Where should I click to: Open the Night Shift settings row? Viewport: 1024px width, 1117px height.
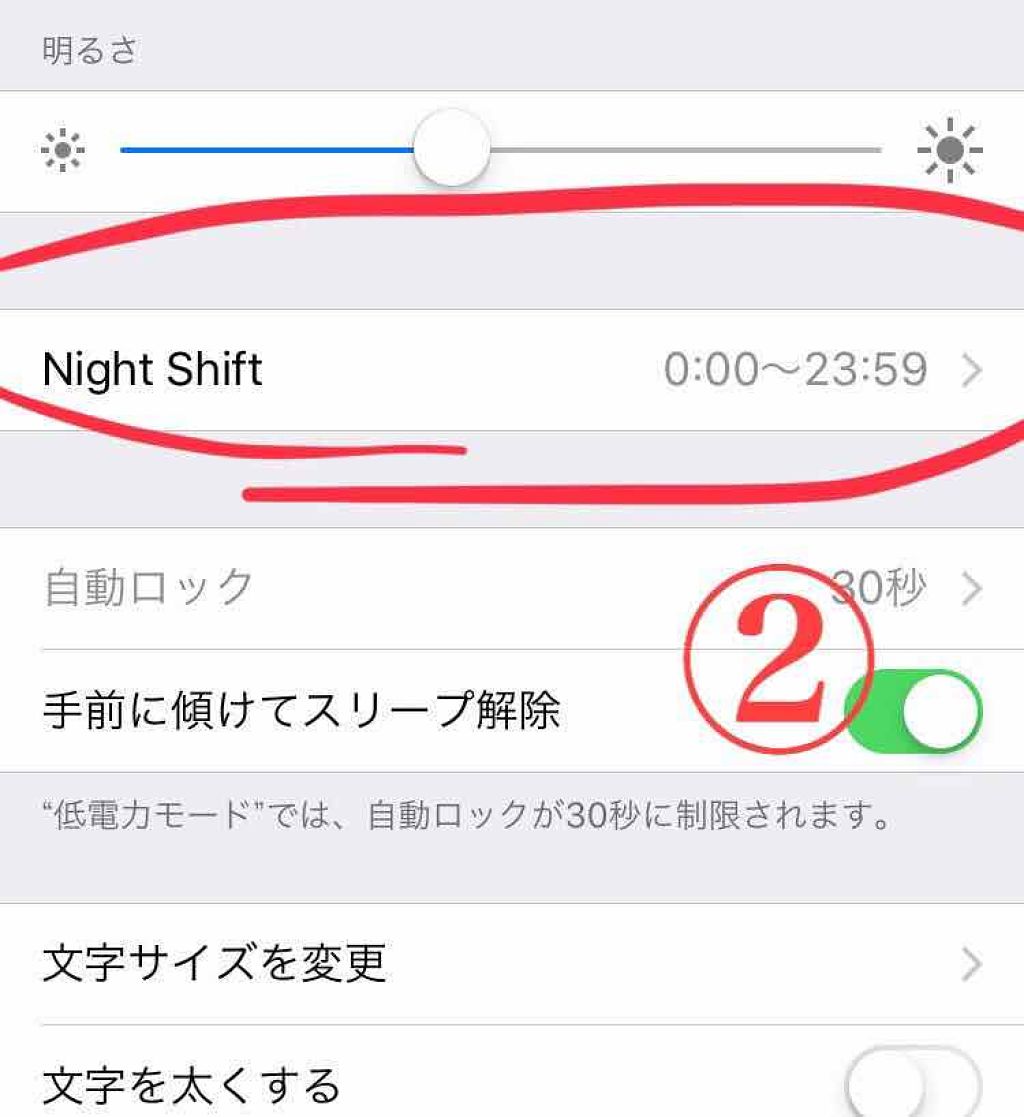[x=400, y=370]
